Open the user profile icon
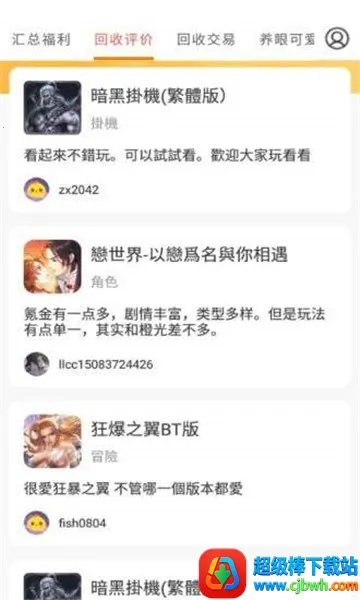 coord(337,39)
